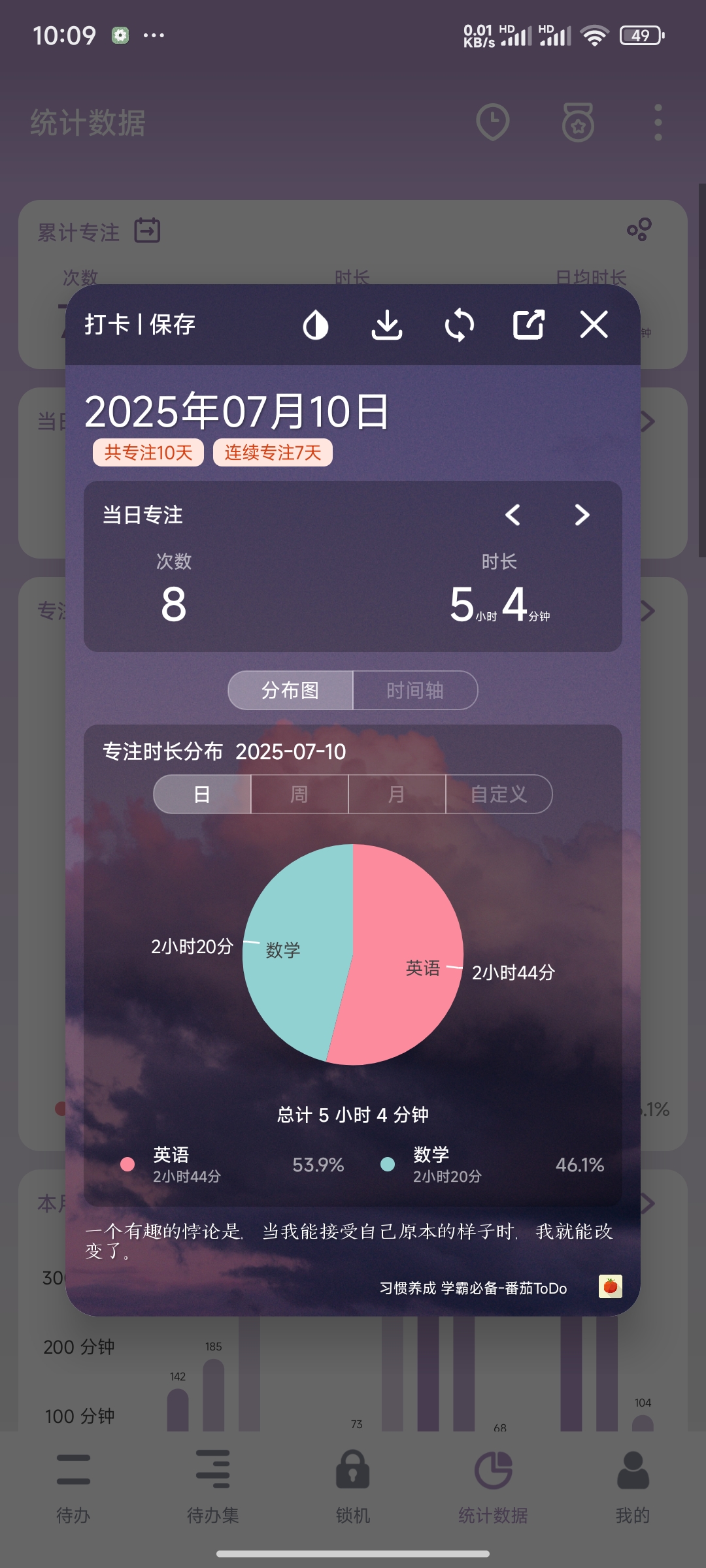The image size is (706, 1568).
Task: Go to the previous day's focus data
Action: [x=513, y=515]
